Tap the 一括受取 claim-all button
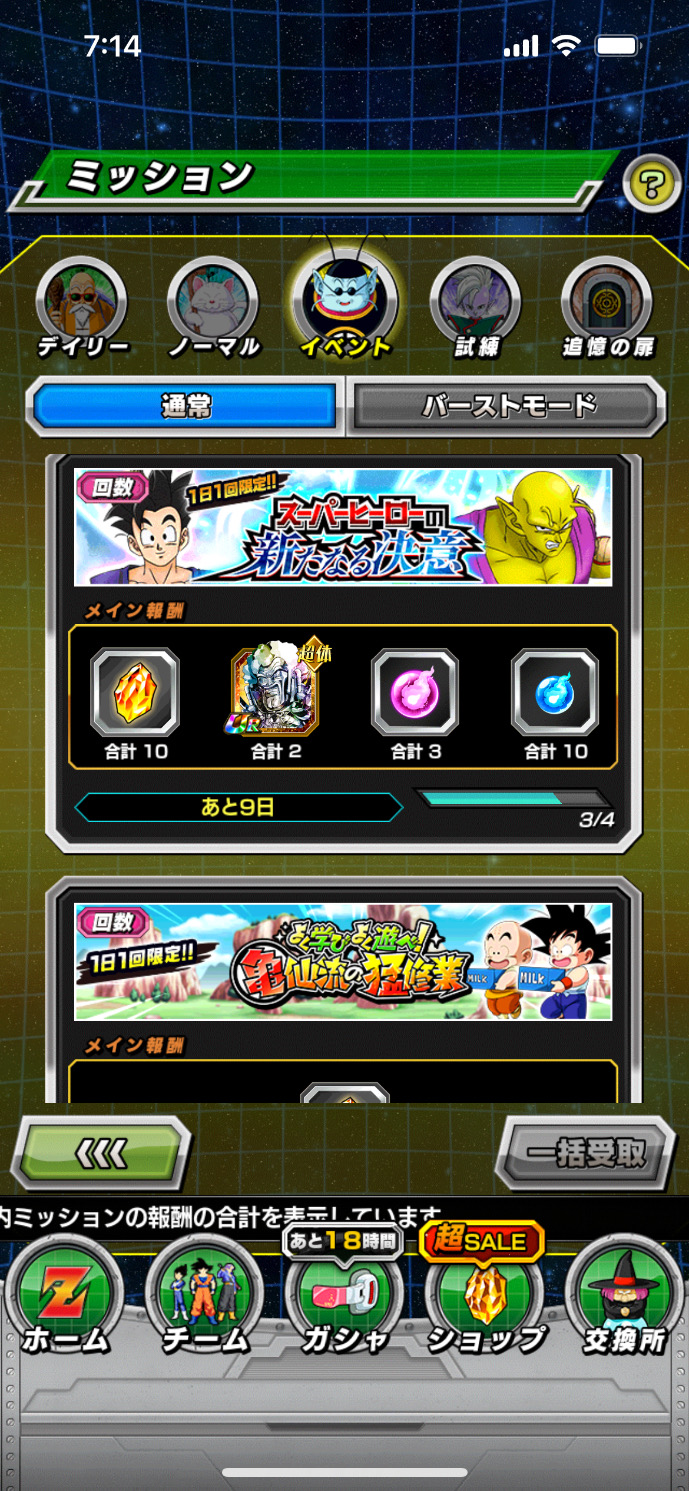The image size is (689, 1491). (585, 1153)
